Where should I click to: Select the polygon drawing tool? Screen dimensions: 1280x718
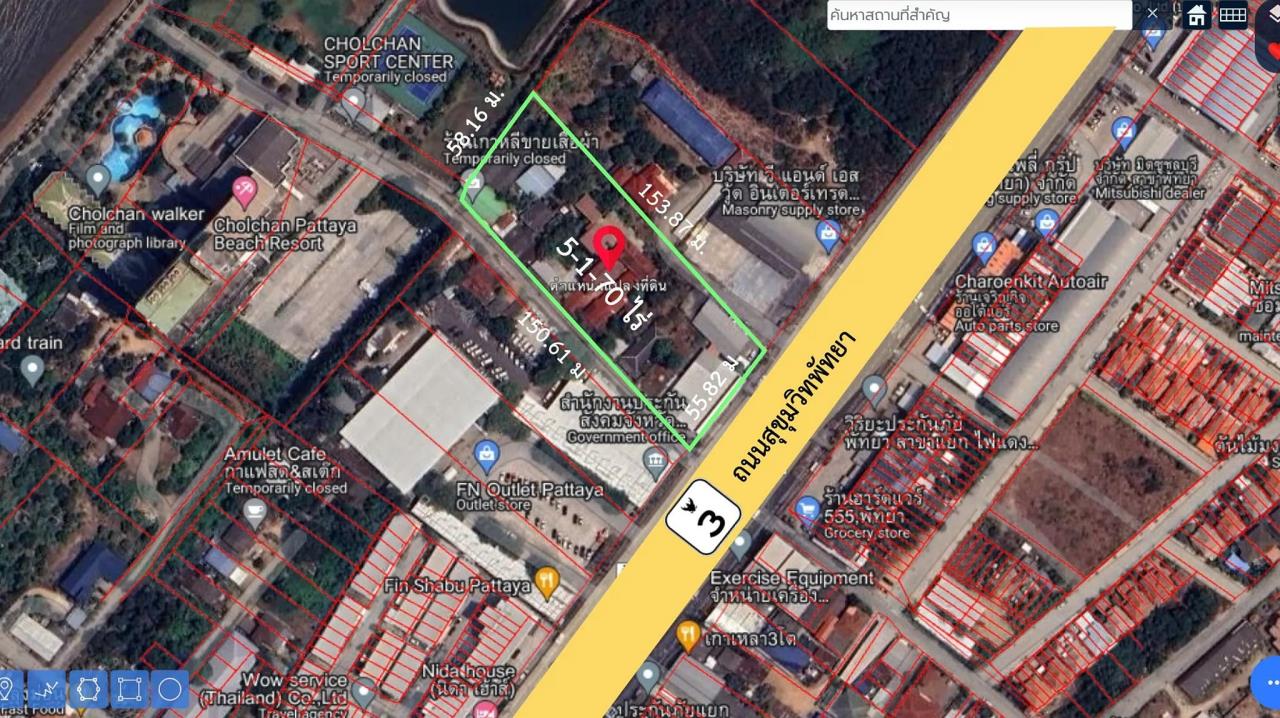(x=88, y=689)
